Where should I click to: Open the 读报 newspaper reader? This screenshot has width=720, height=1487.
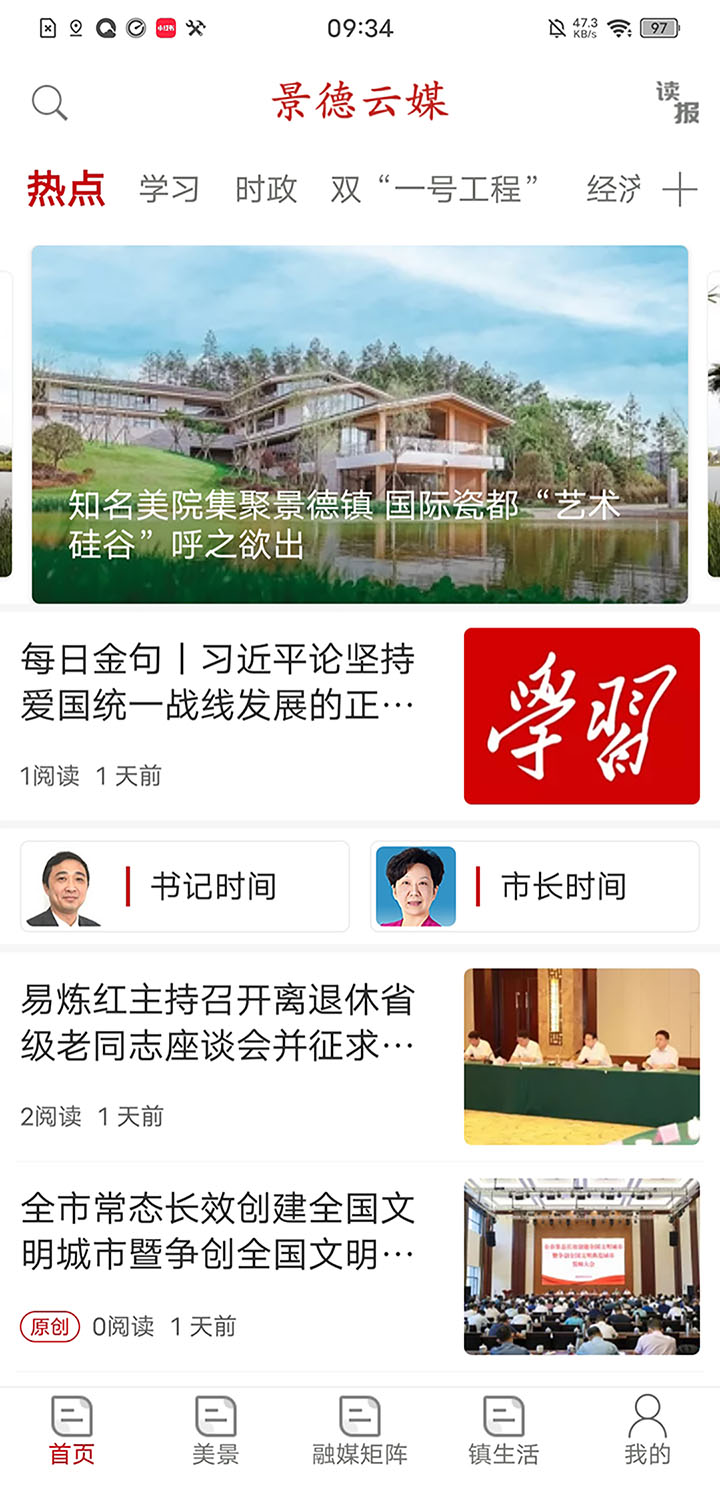coord(677,102)
